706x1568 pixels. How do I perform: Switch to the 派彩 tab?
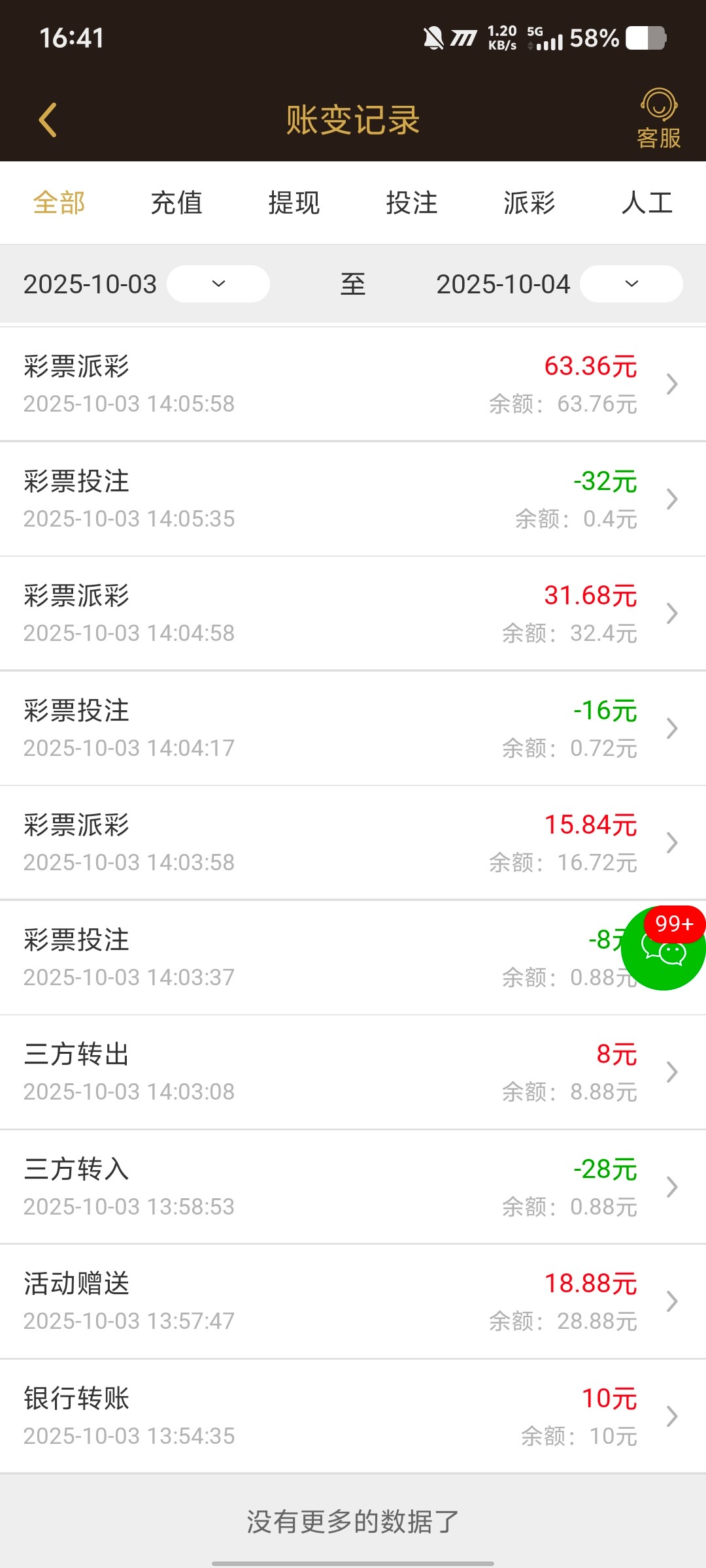click(529, 203)
